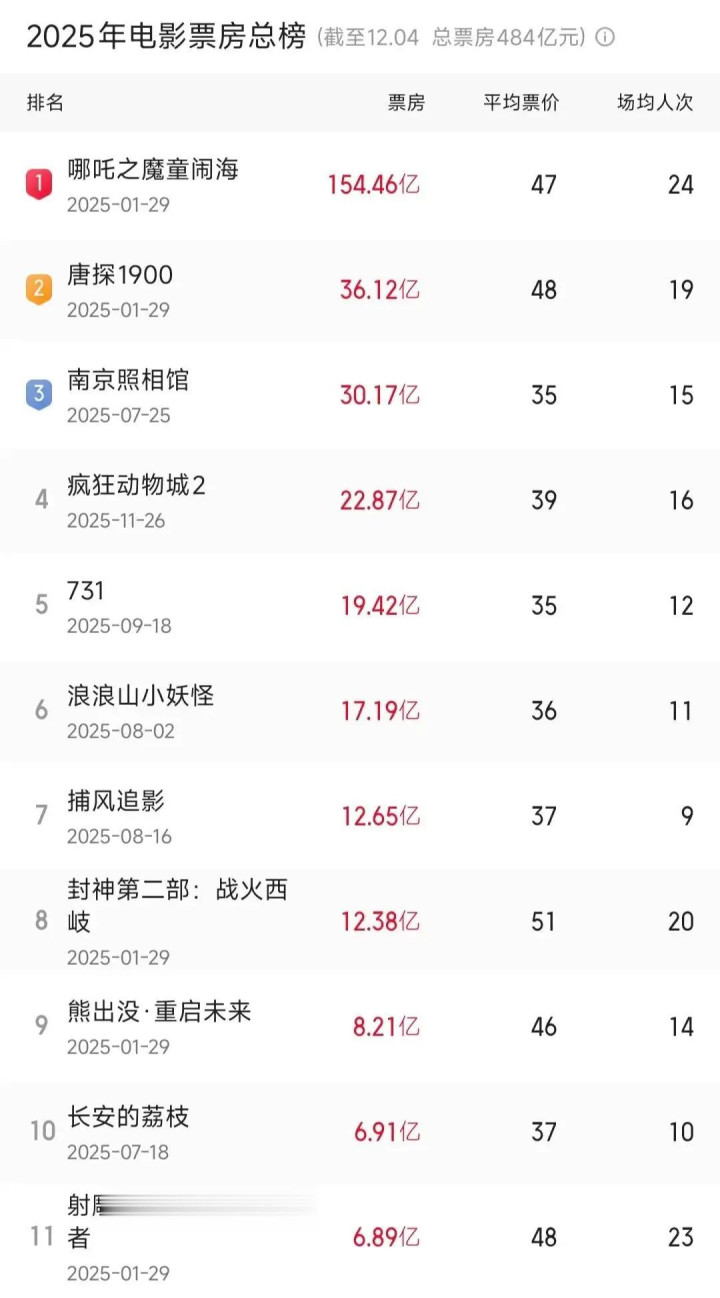Open the 731 movie entry
The image size is (720, 1298).
86,591
